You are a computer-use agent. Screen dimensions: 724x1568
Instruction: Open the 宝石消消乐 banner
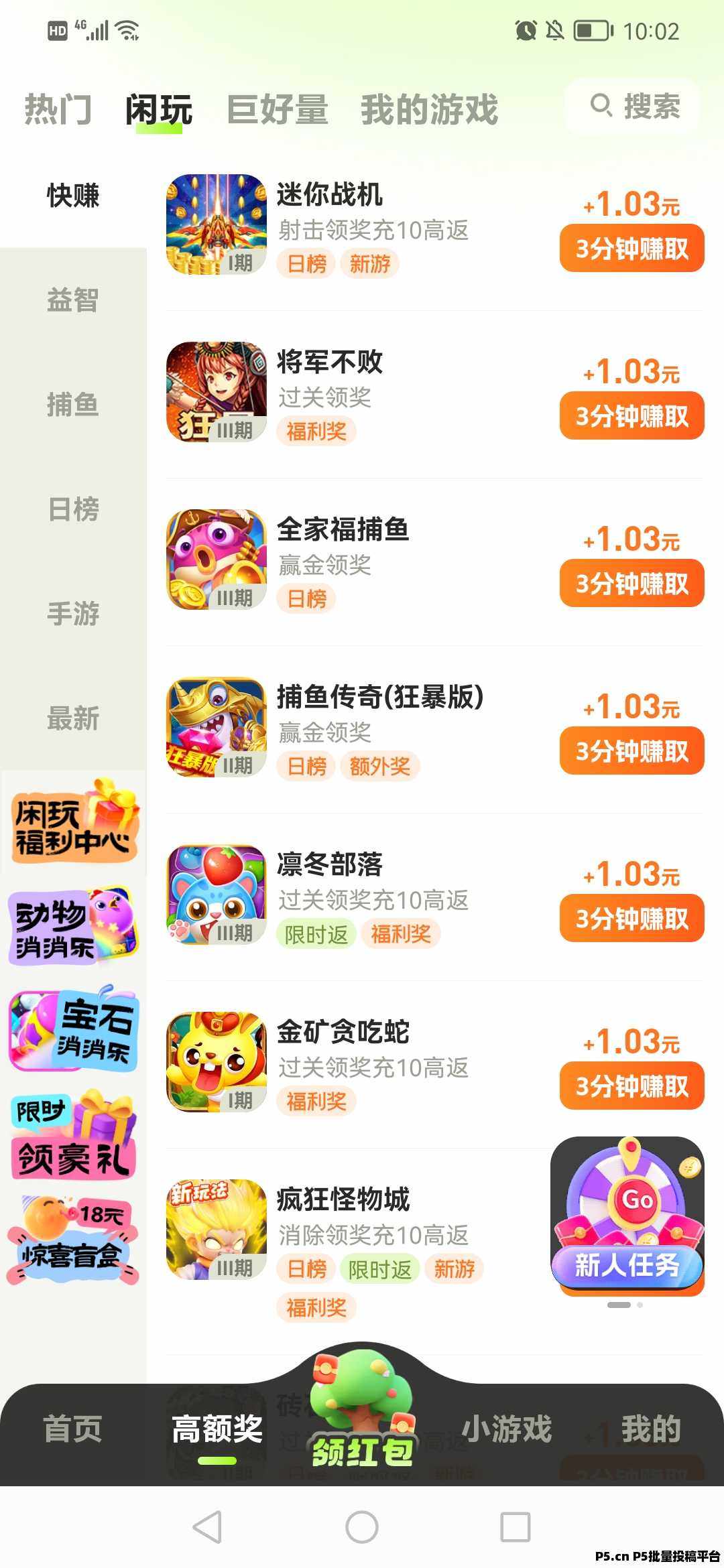[73, 1029]
